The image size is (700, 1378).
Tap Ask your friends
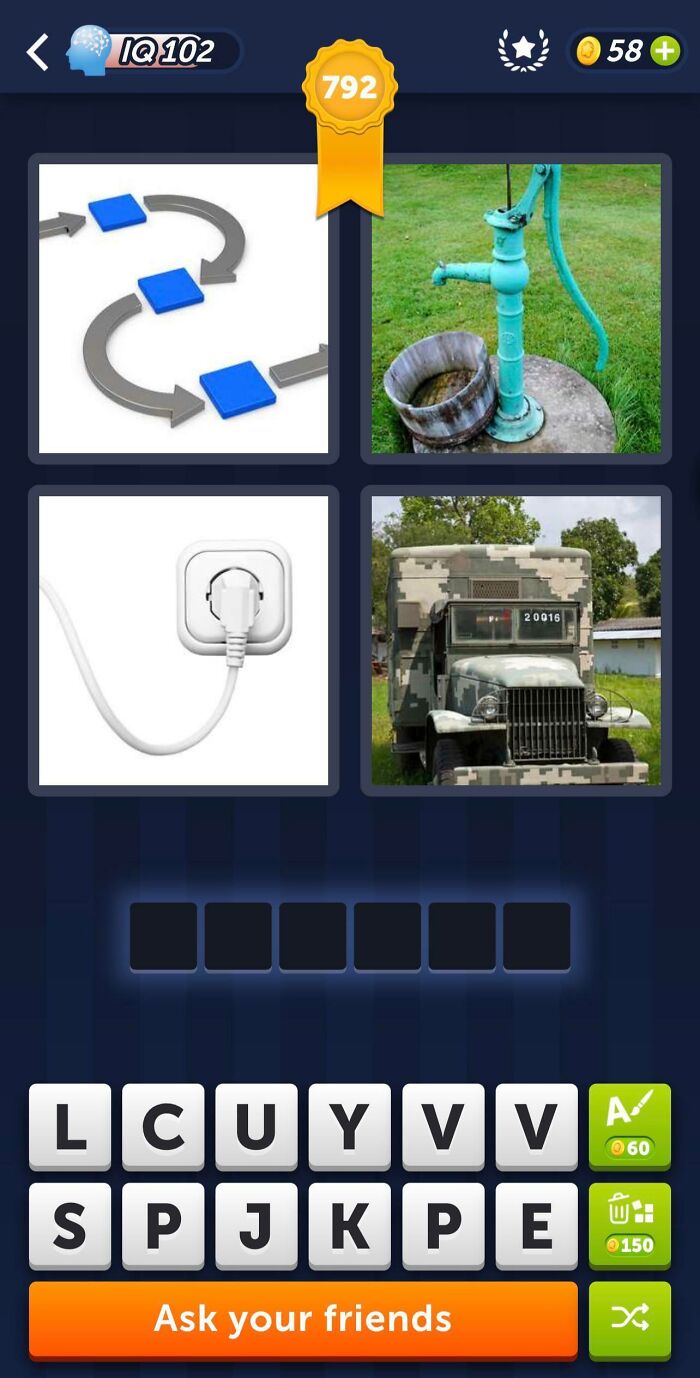pos(303,1320)
